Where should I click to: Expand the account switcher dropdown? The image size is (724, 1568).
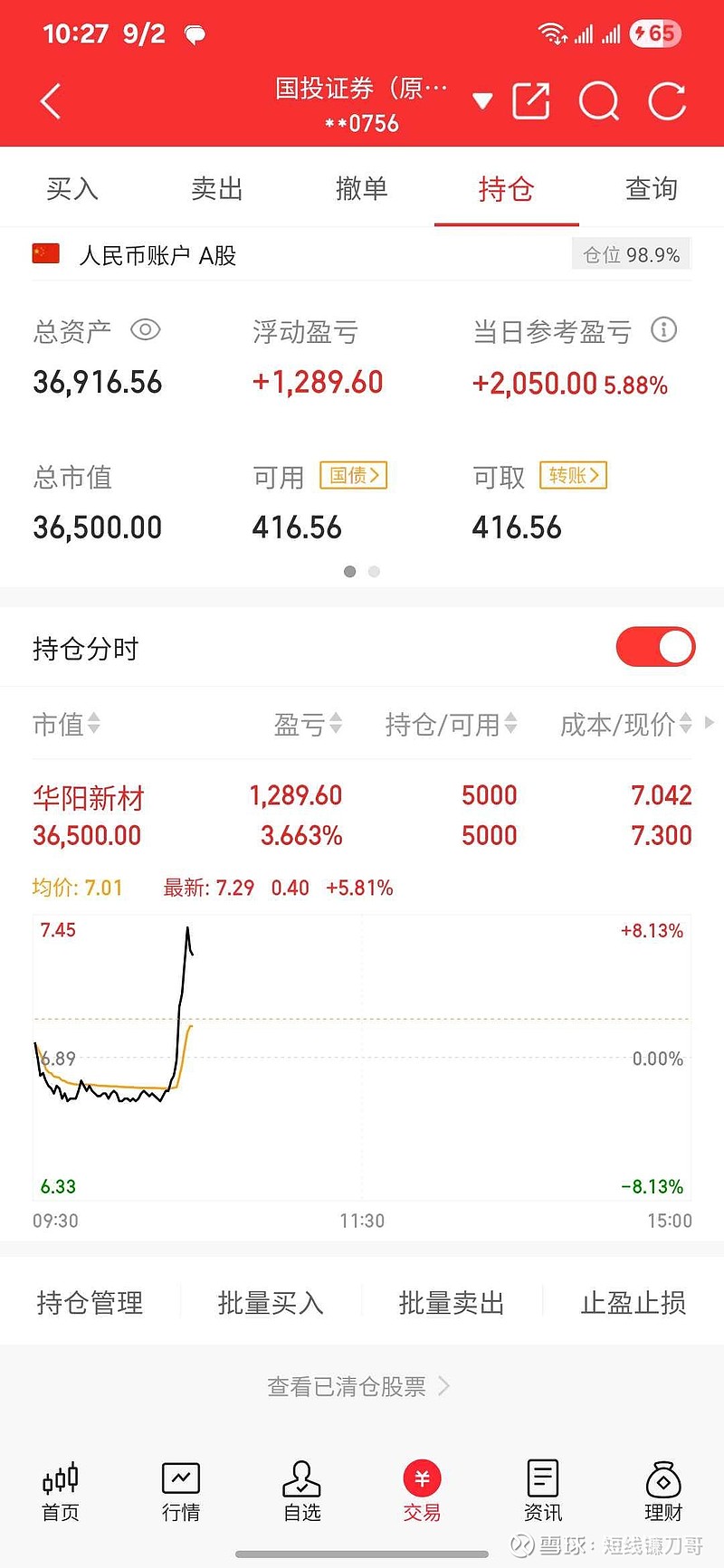click(x=482, y=101)
